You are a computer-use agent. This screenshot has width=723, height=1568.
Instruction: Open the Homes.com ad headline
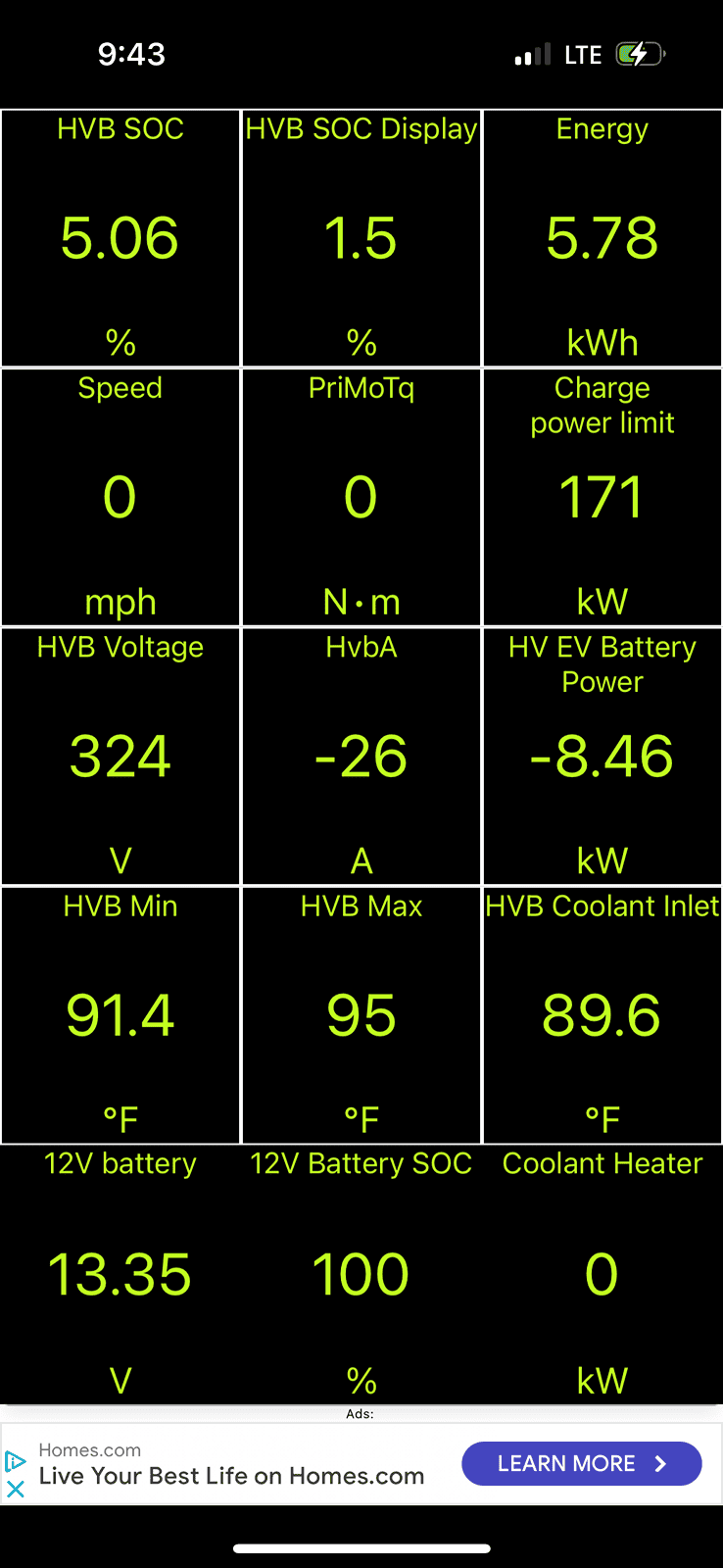(x=231, y=1476)
